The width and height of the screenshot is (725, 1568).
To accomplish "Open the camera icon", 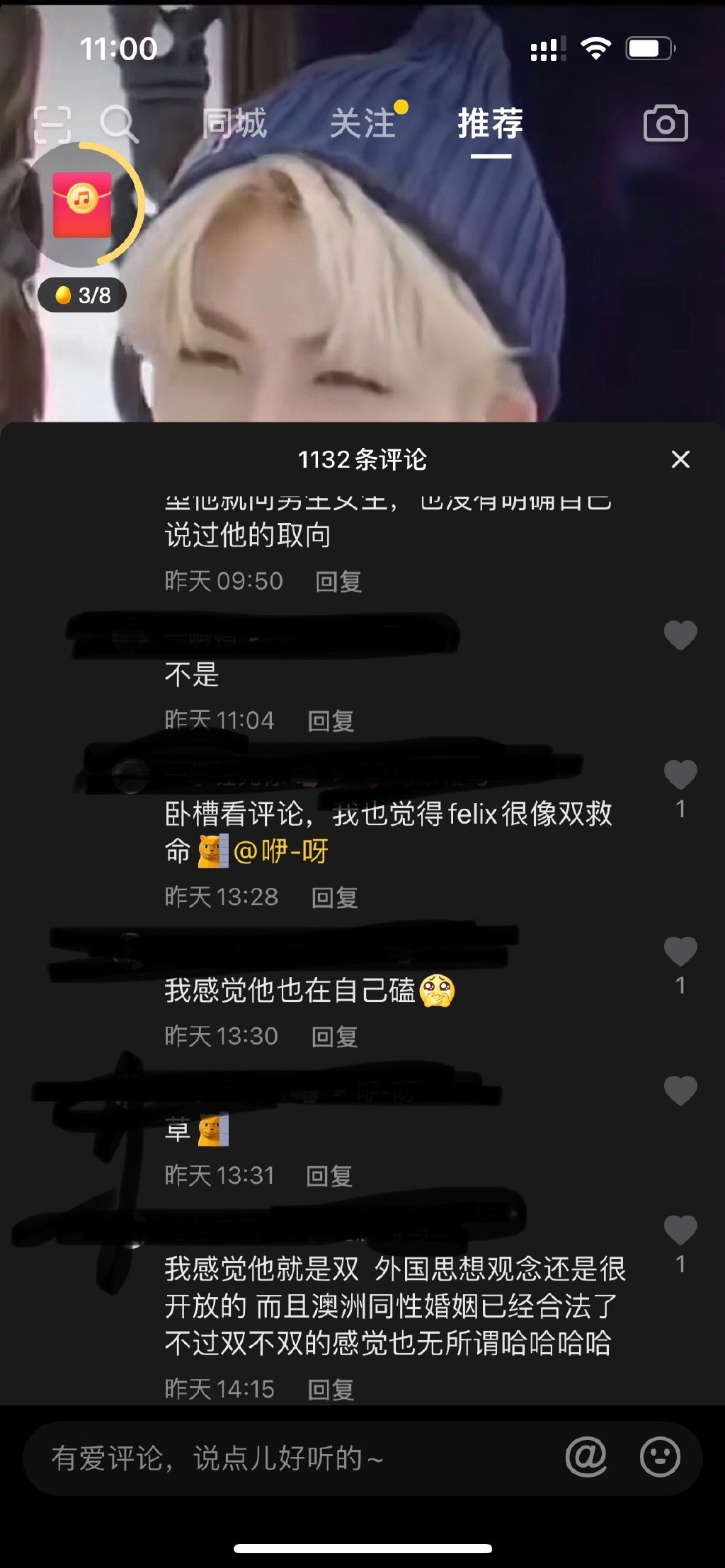I will pyautogui.click(x=665, y=124).
